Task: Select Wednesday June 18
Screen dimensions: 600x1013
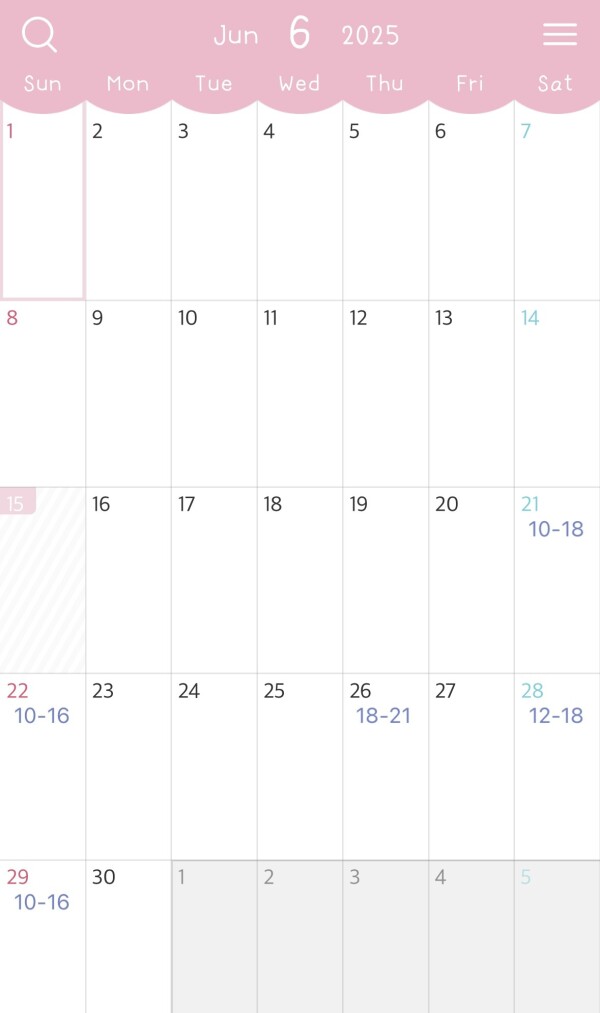Action: click(x=300, y=580)
